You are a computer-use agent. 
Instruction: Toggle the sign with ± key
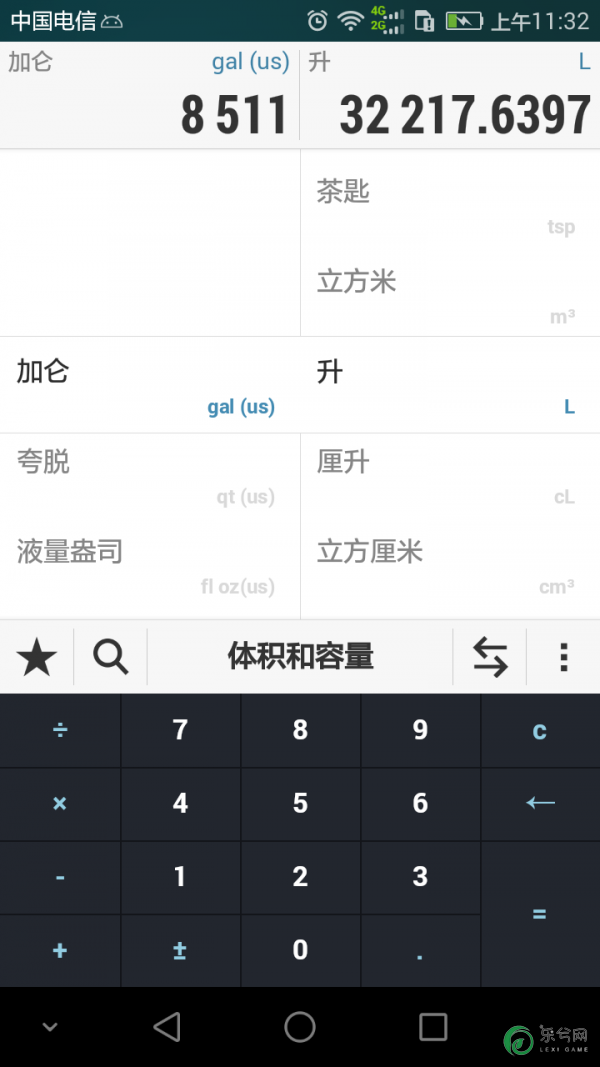pos(180,951)
